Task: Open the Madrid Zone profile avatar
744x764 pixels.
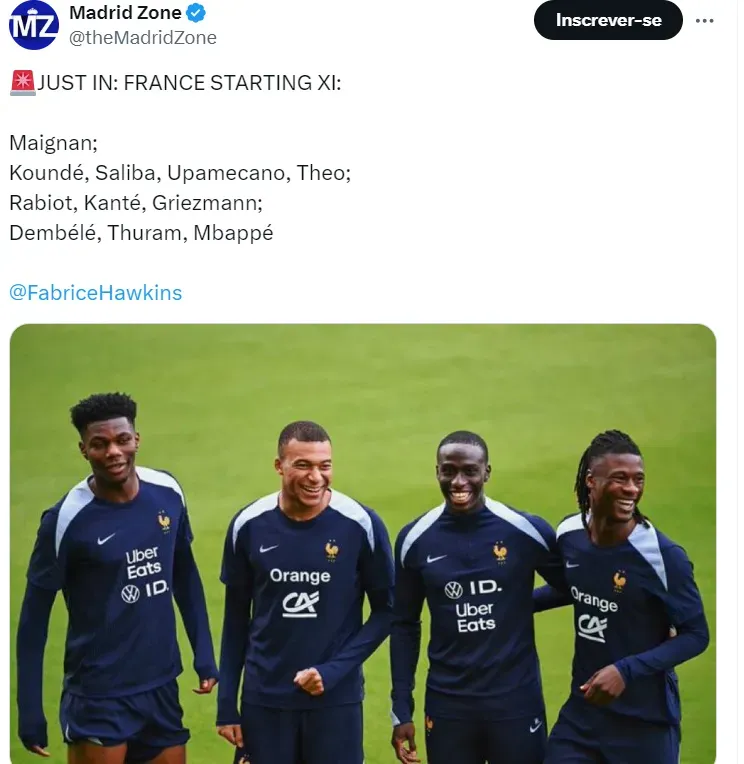Action: pyautogui.click(x=33, y=24)
